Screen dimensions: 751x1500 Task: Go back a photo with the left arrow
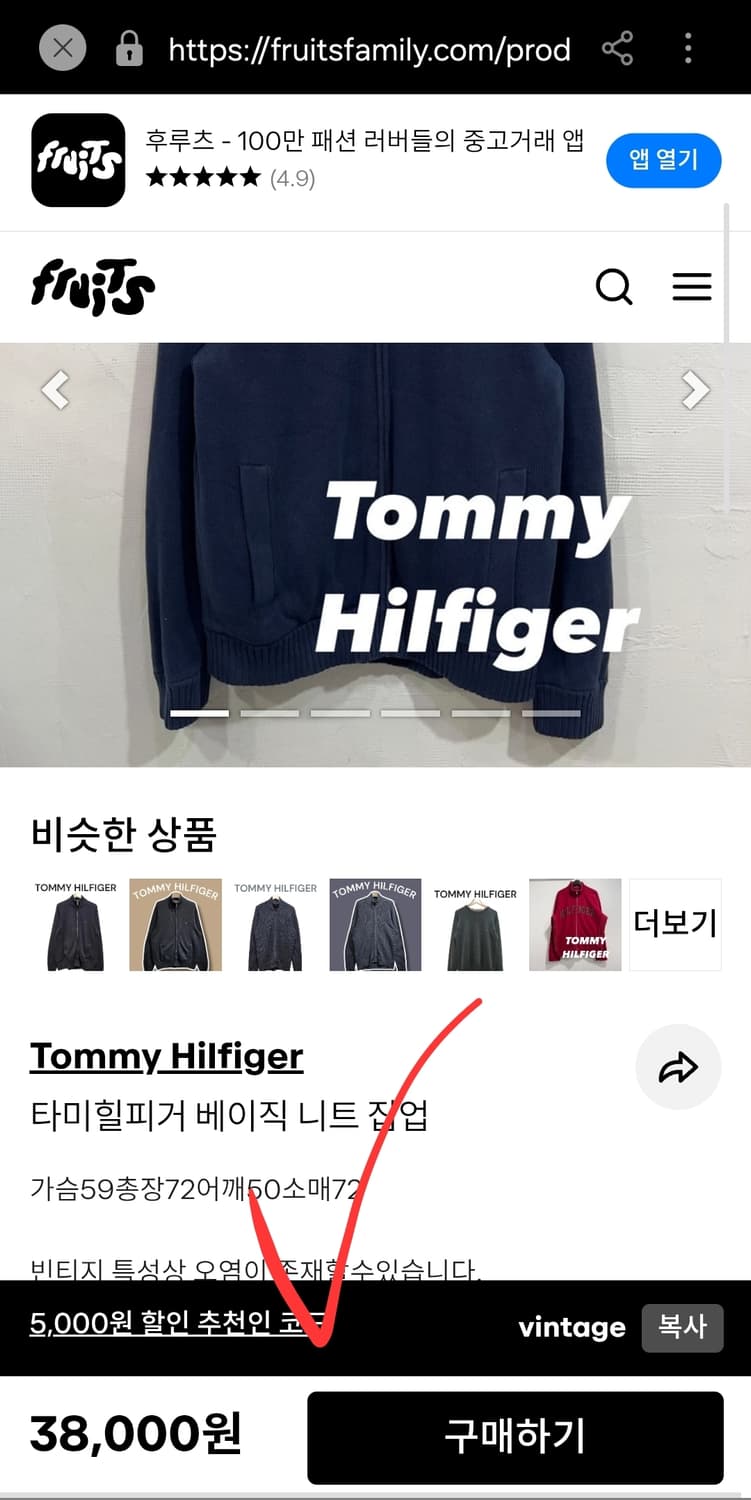click(x=56, y=390)
